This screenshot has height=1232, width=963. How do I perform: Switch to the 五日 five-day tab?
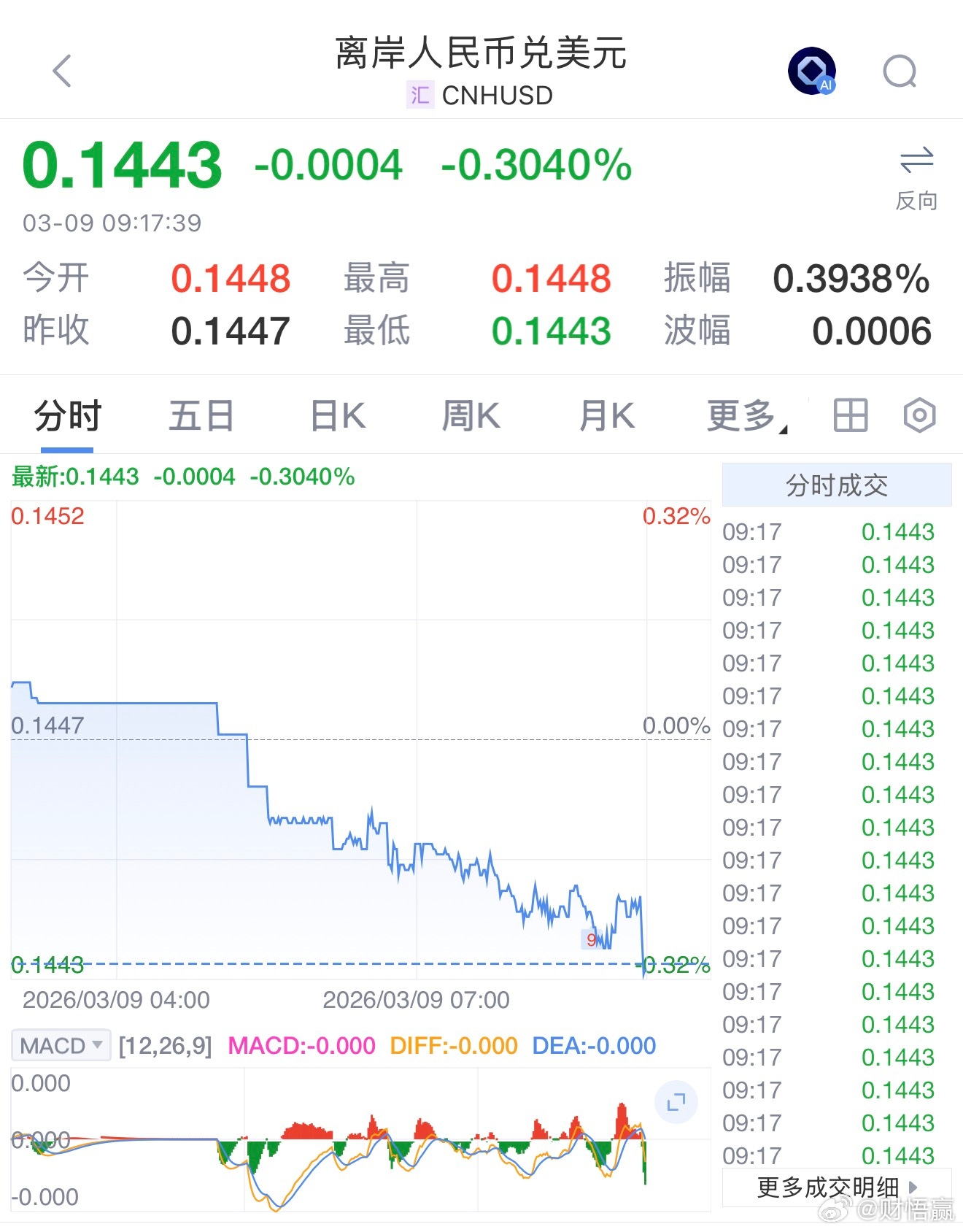coord(201,415)
